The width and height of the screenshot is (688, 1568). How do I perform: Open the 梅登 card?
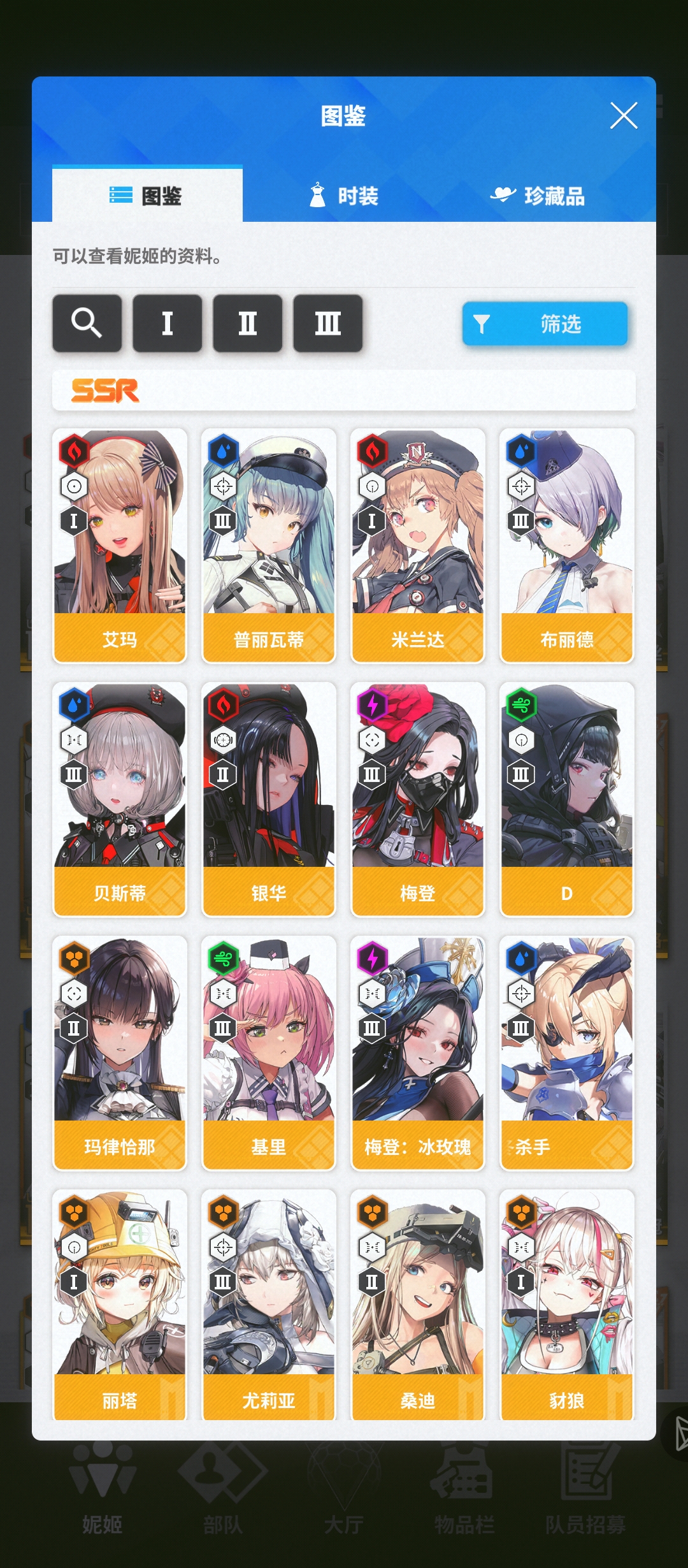(418, 799)
